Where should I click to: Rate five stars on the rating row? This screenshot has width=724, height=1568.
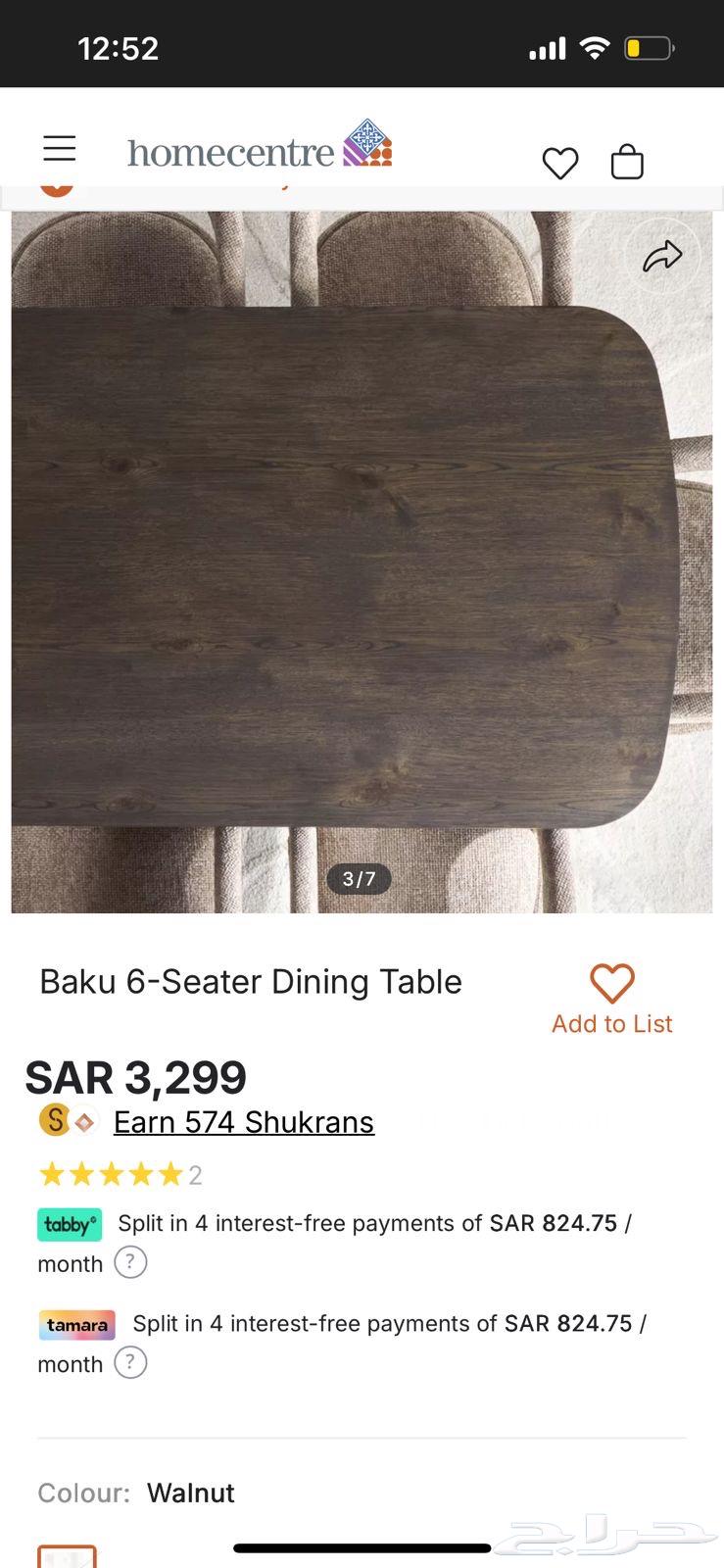coord(111,1173)
